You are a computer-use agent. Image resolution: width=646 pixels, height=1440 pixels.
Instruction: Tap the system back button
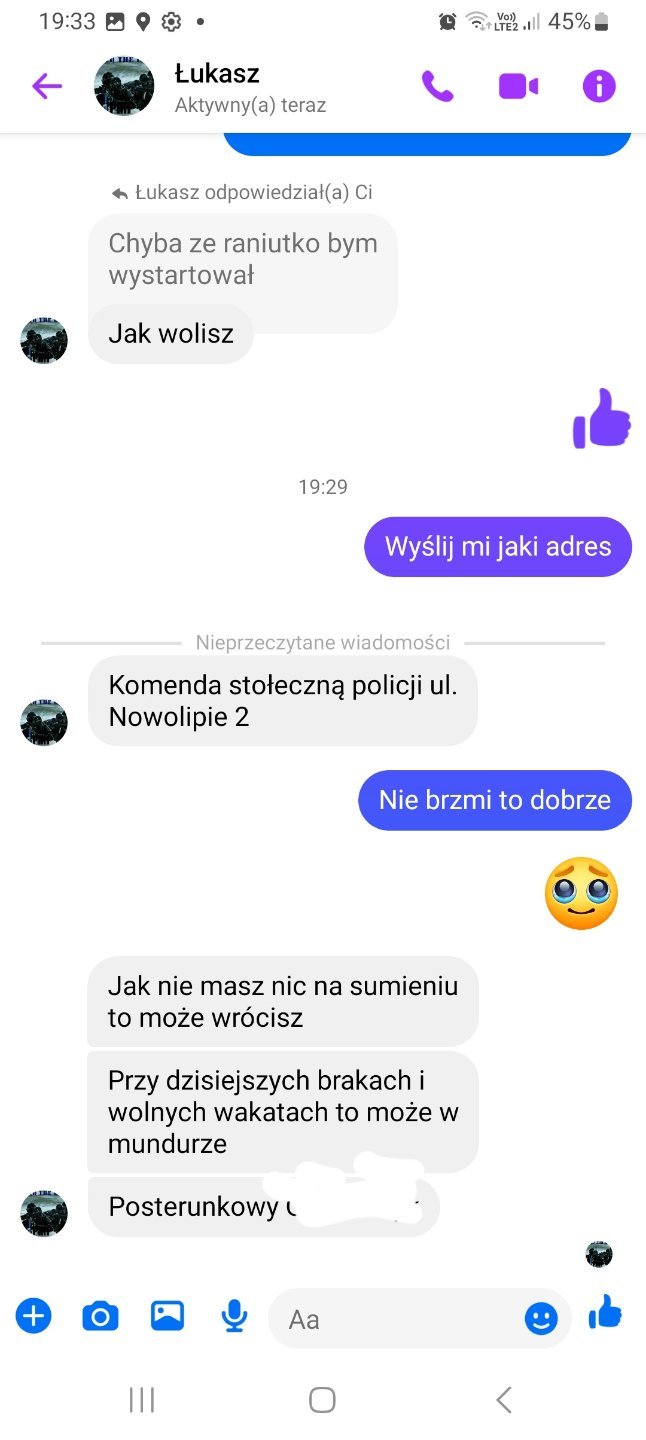pos(504,1399)
